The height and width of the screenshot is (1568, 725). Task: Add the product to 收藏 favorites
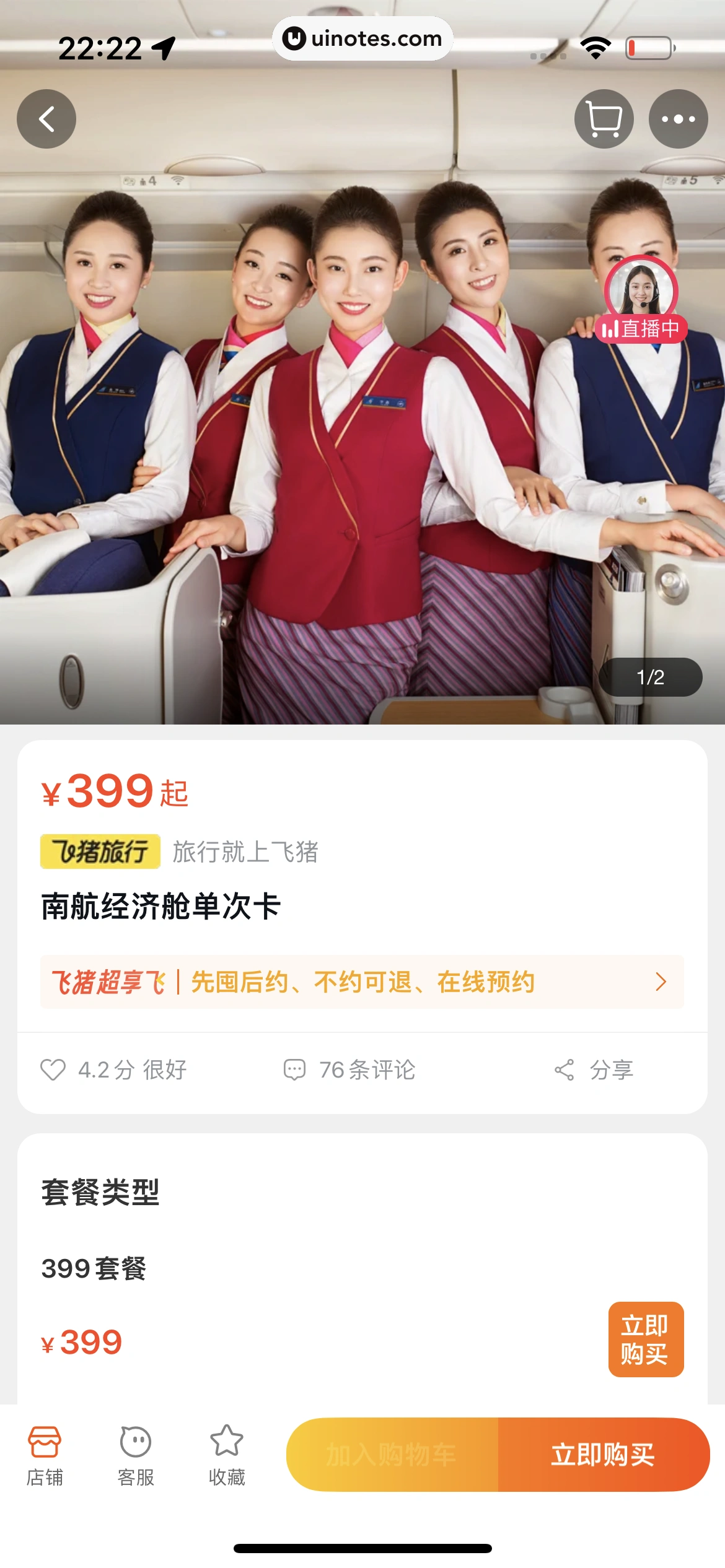coord(227,1455)
